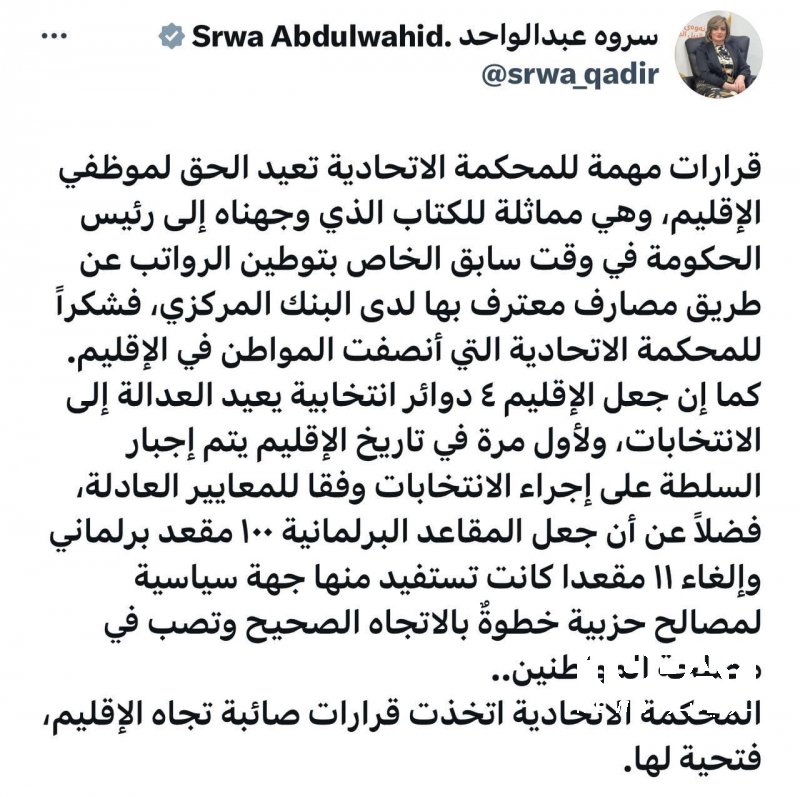Open Srwa Abdulwahid's profile picture

(718, 55)
